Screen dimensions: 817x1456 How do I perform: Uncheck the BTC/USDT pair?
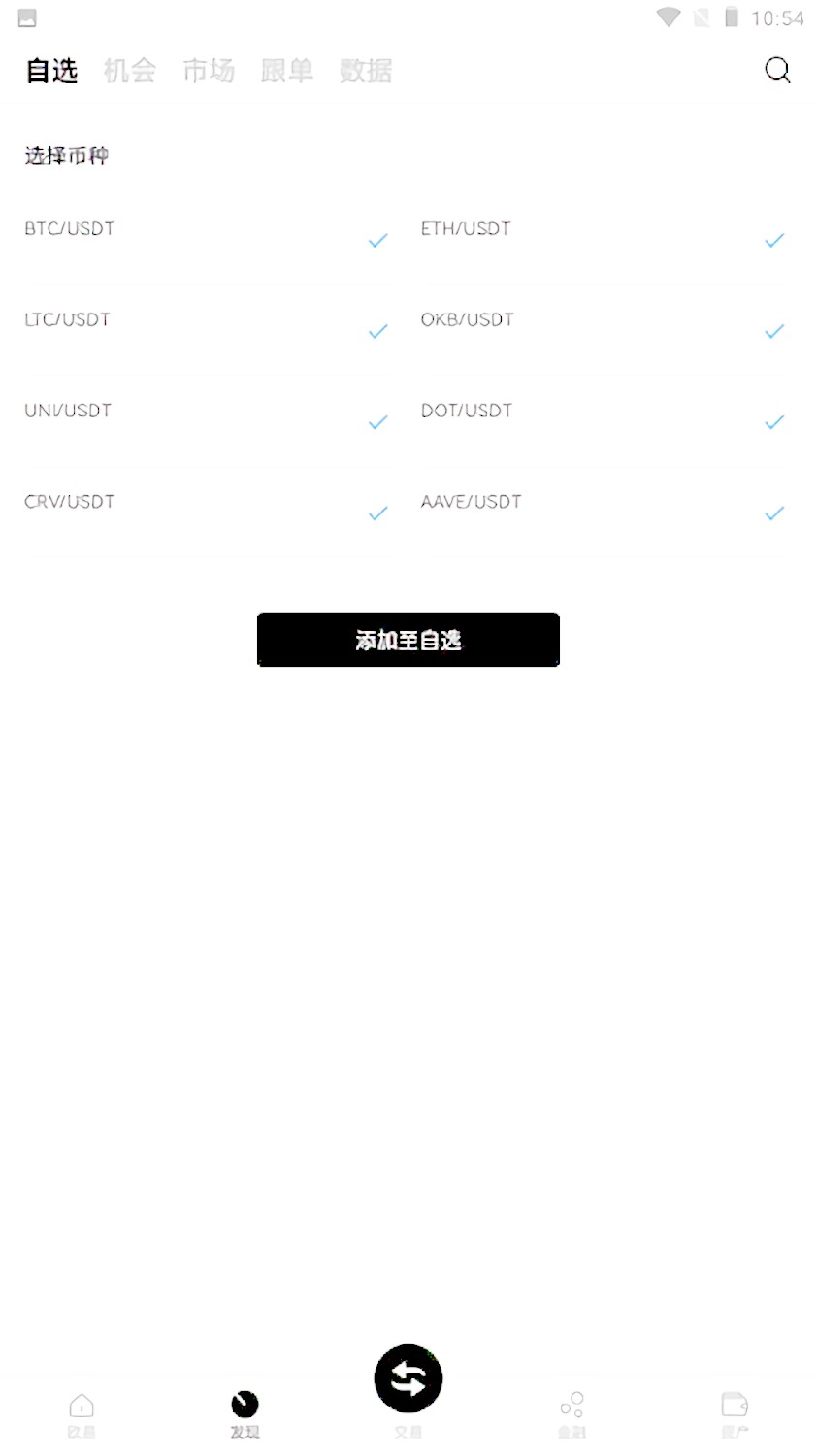[377, 240]
